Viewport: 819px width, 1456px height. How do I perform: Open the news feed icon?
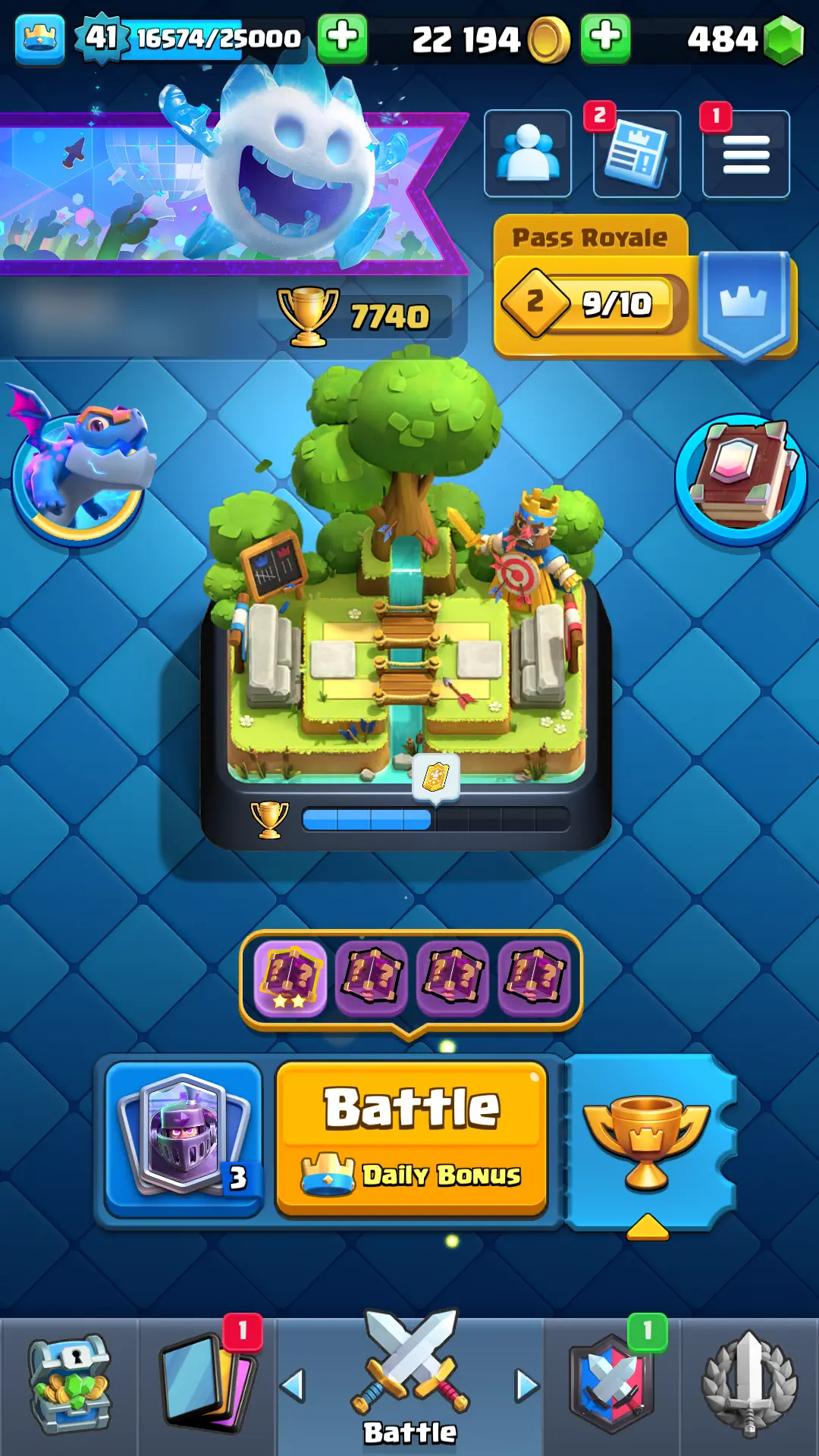[637, 154]
